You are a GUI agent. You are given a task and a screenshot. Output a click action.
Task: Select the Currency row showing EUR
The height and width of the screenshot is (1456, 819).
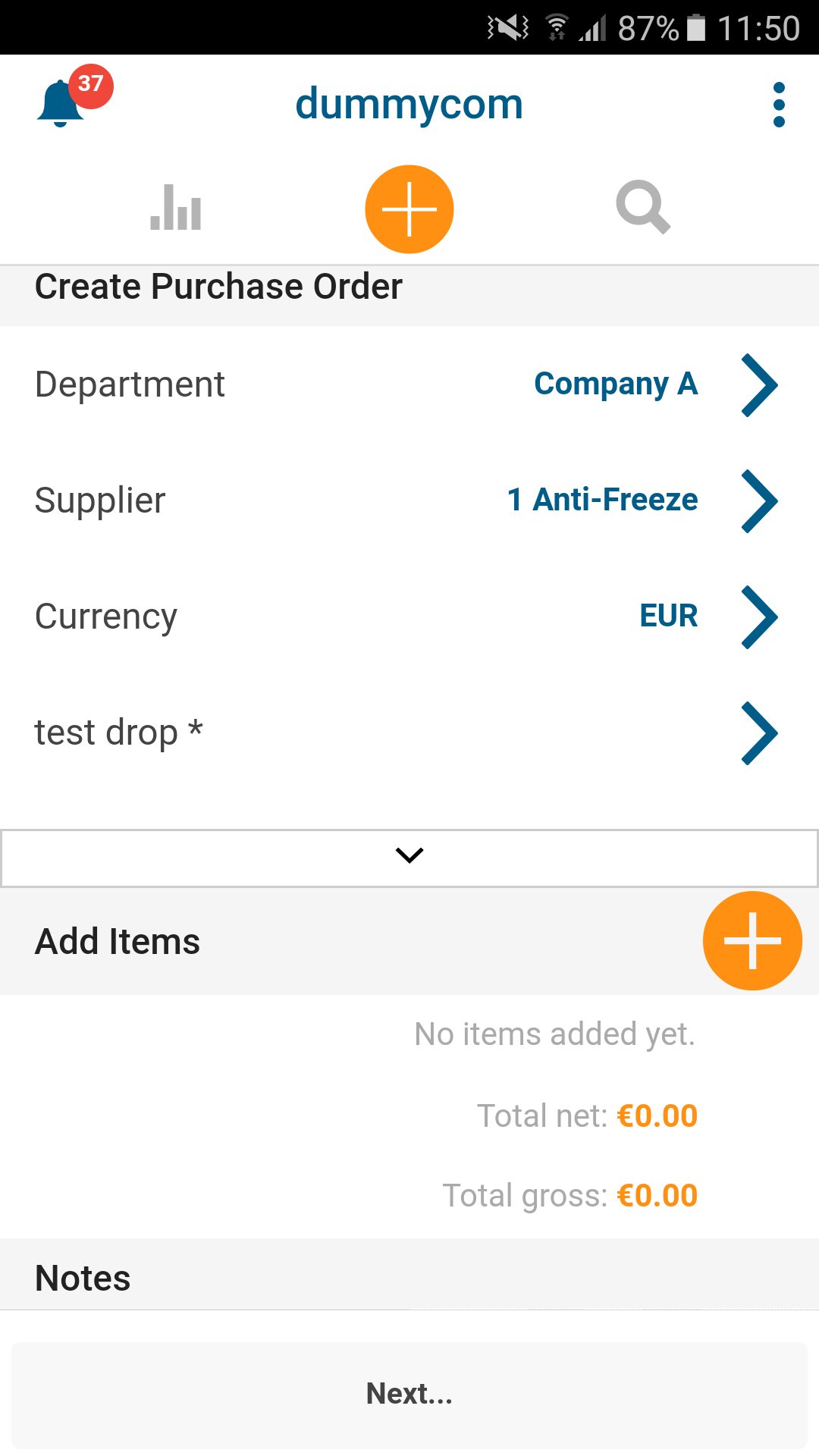pos(409,617)
